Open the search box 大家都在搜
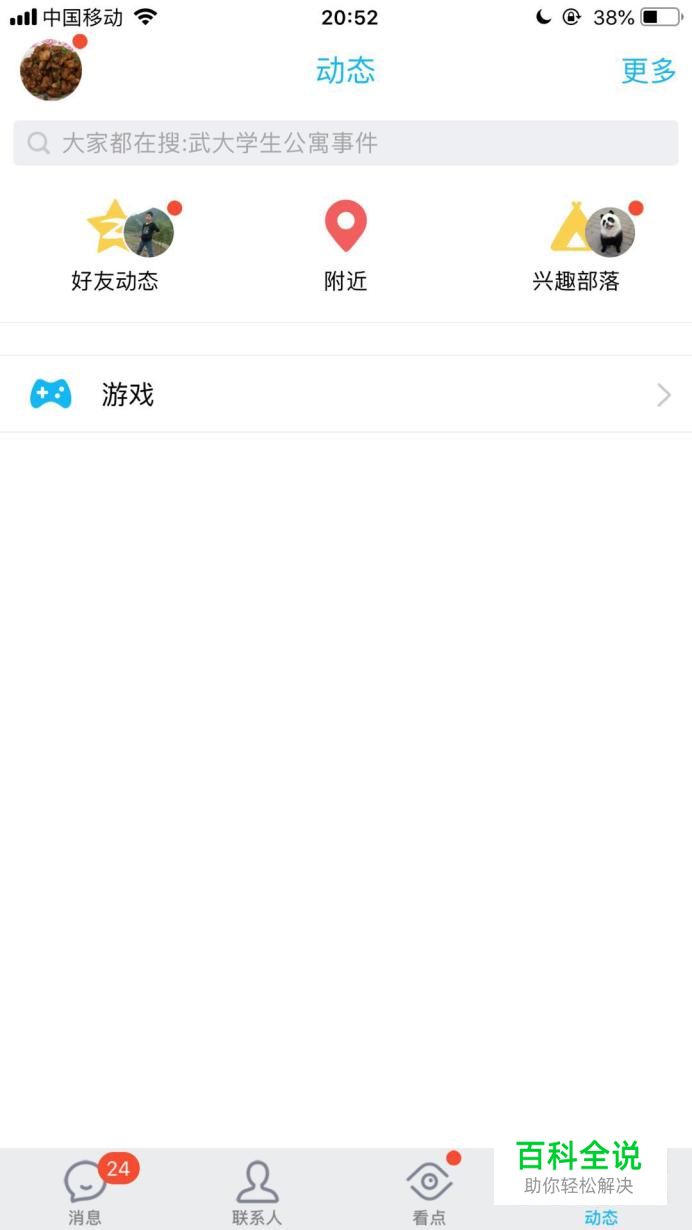692x1230 pixels. click(346, 143)
